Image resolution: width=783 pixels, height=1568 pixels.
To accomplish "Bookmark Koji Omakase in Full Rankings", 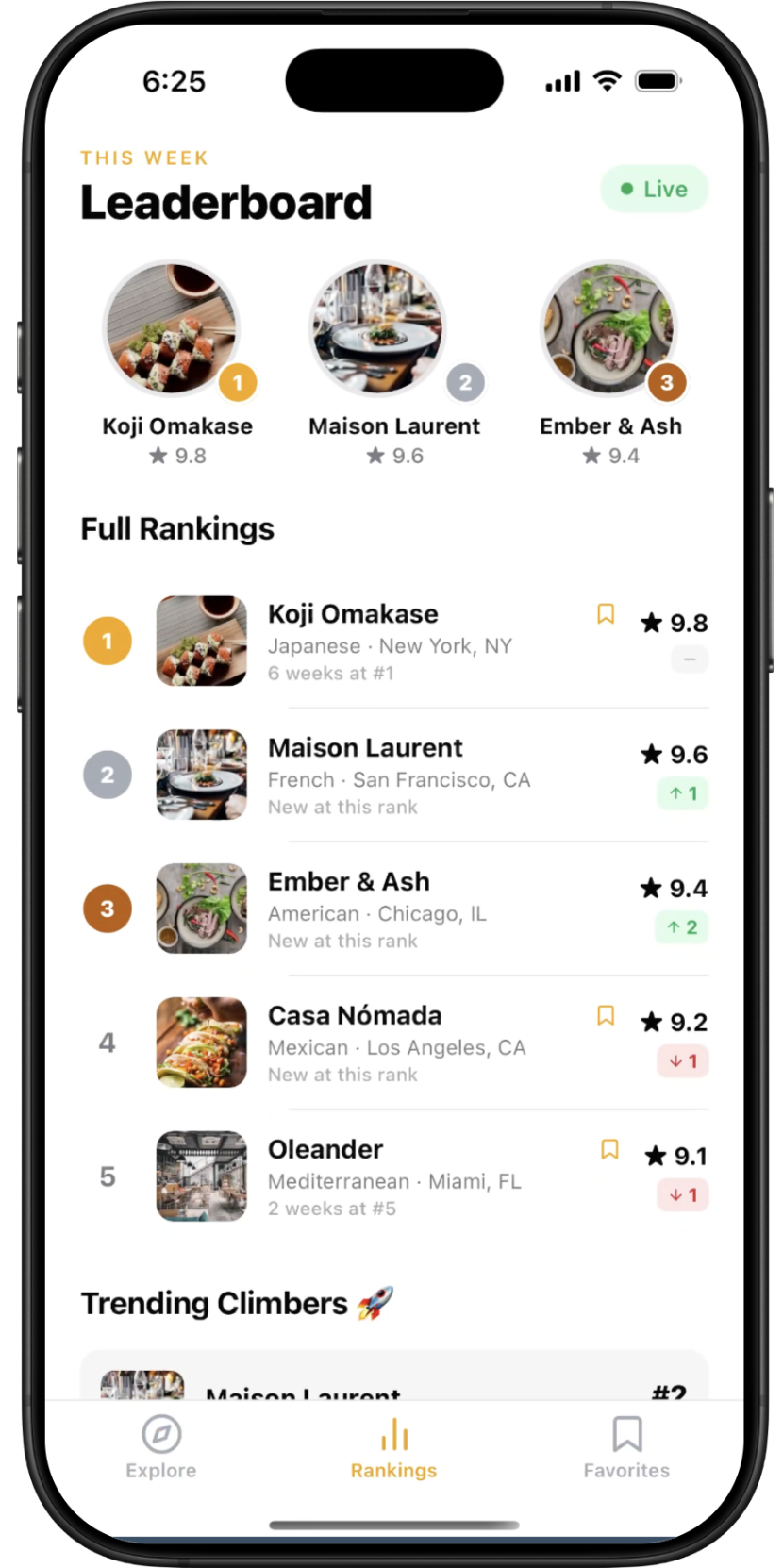I will pos(606,614).
